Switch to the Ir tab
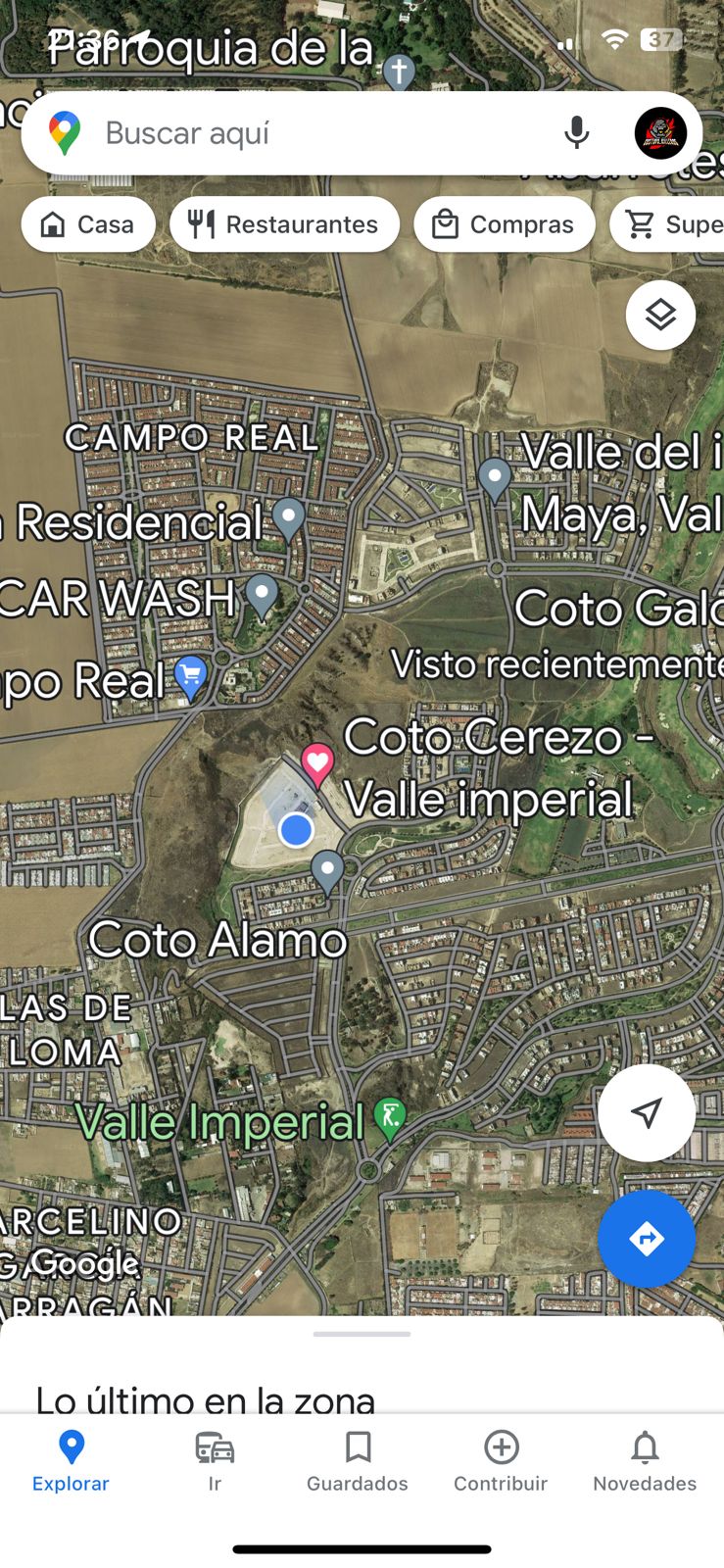This screenshot has height=1568, width=724. point(215,1460)
